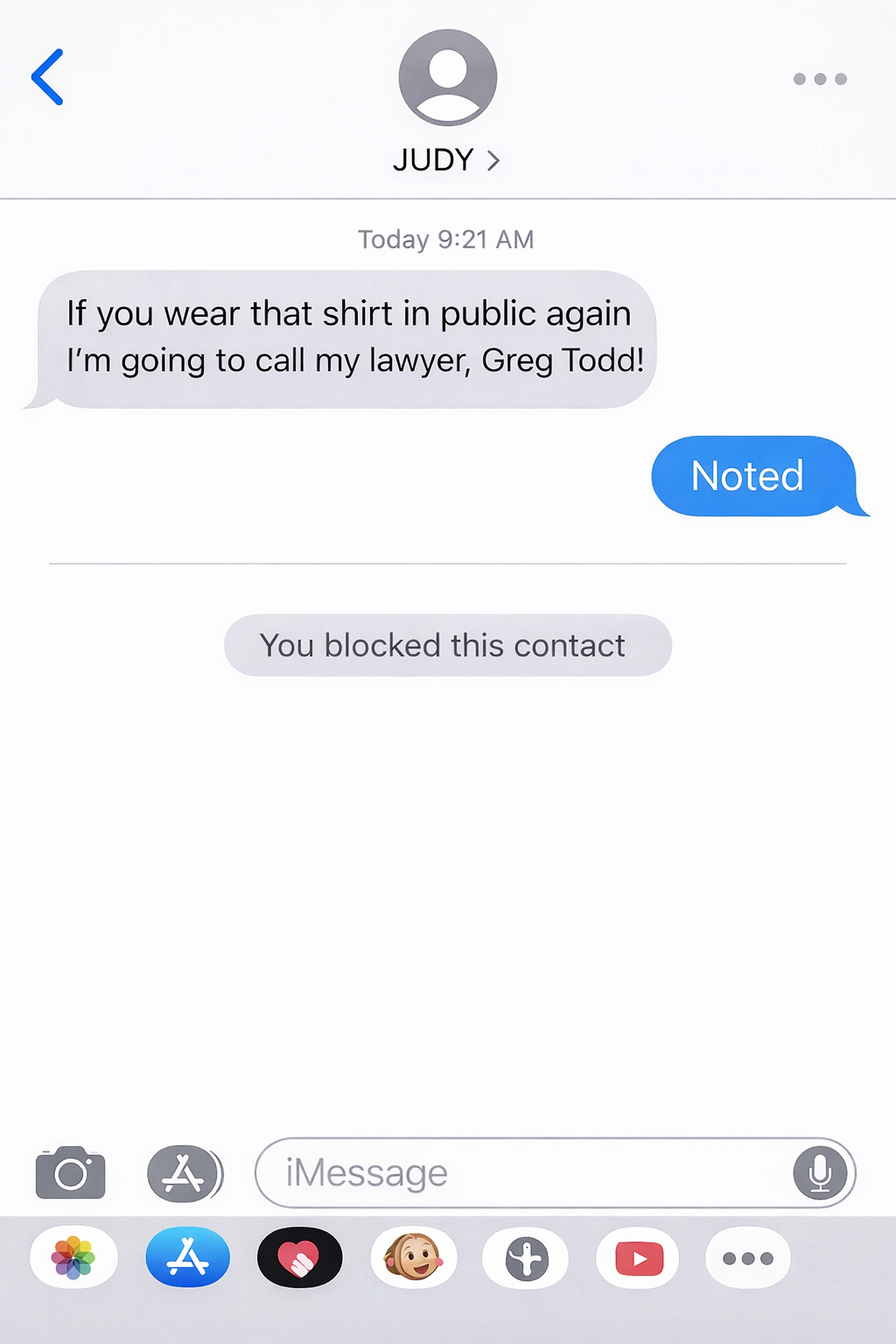Image resolution: width=896 pixels, height=1344 pixels.
Task: Open Judy's contact details
Action: tap(446, 160)
